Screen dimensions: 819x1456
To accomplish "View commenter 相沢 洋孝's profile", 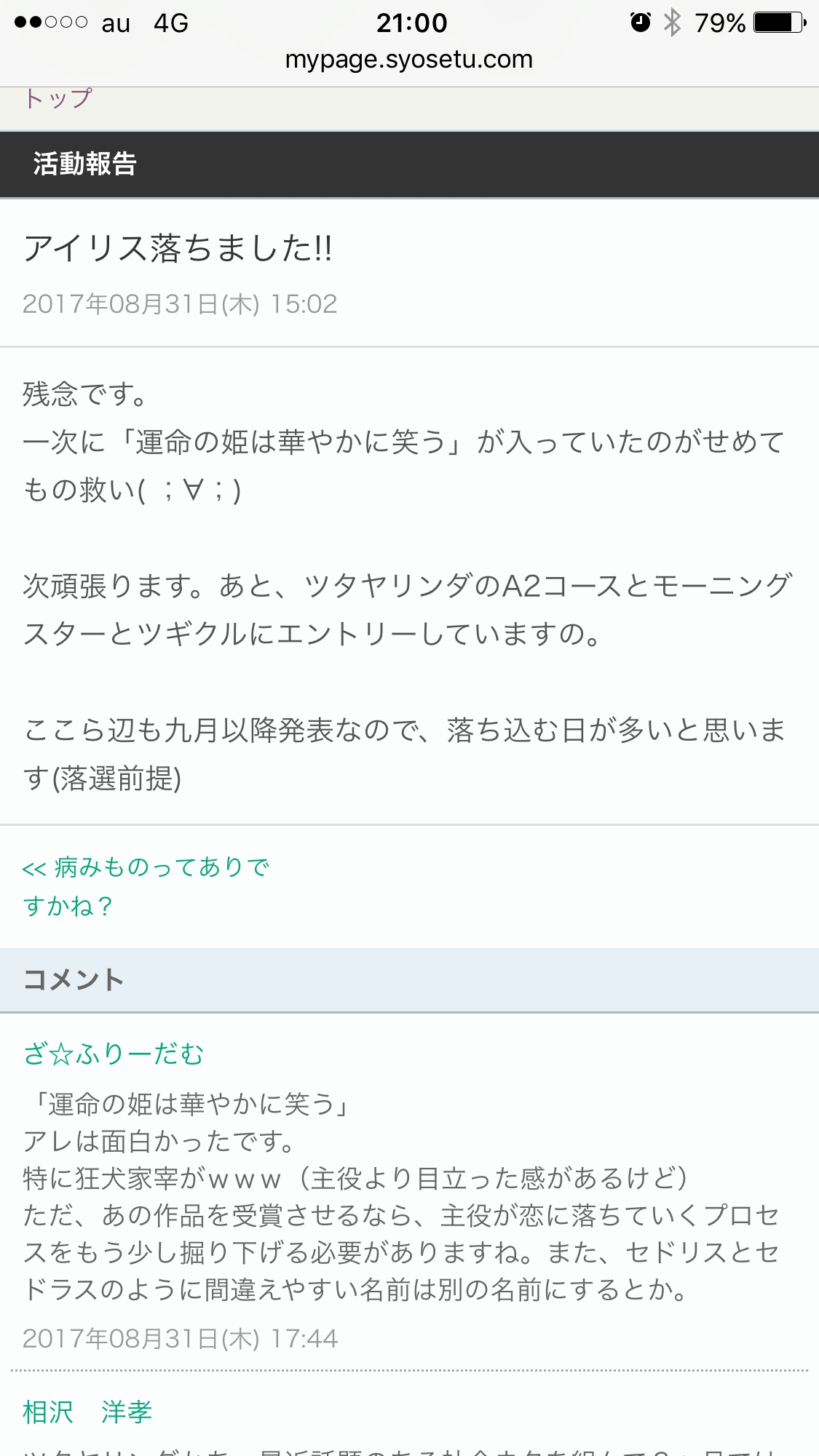I will coord(87,1412).
